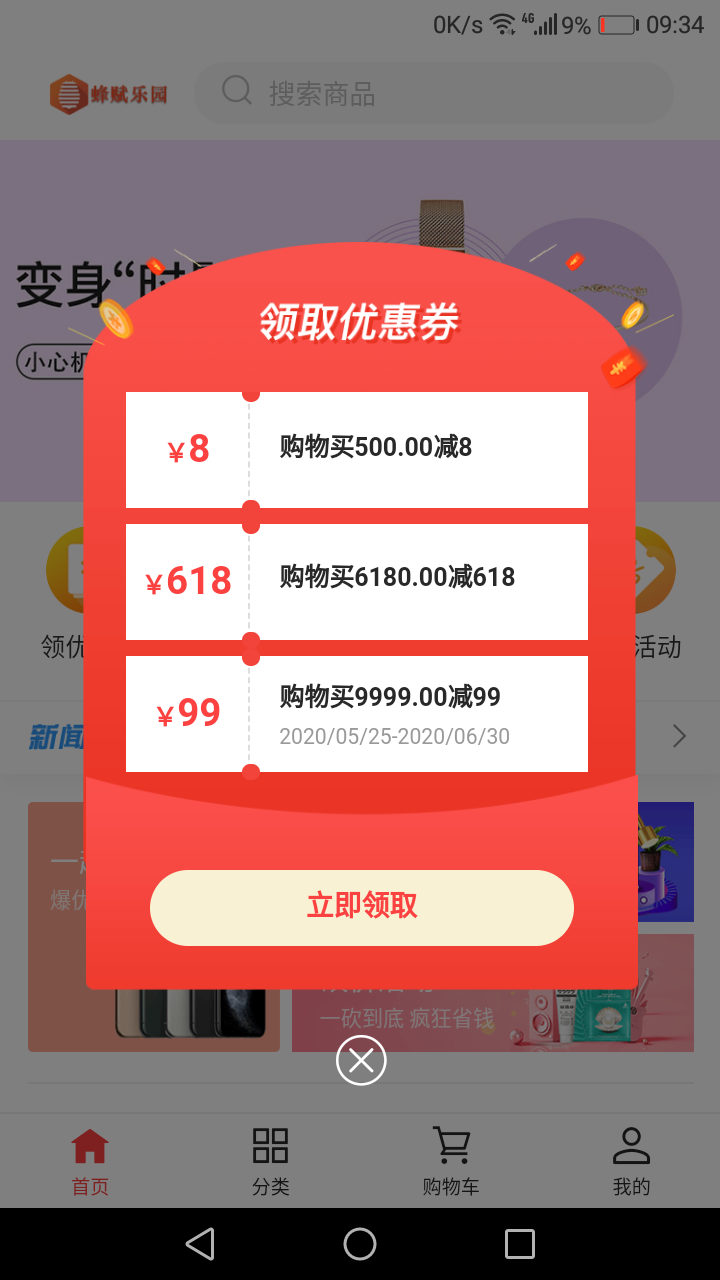Dismiss the coupon popup
This screenshot has height=1280, width=720.
[361, 1060]
